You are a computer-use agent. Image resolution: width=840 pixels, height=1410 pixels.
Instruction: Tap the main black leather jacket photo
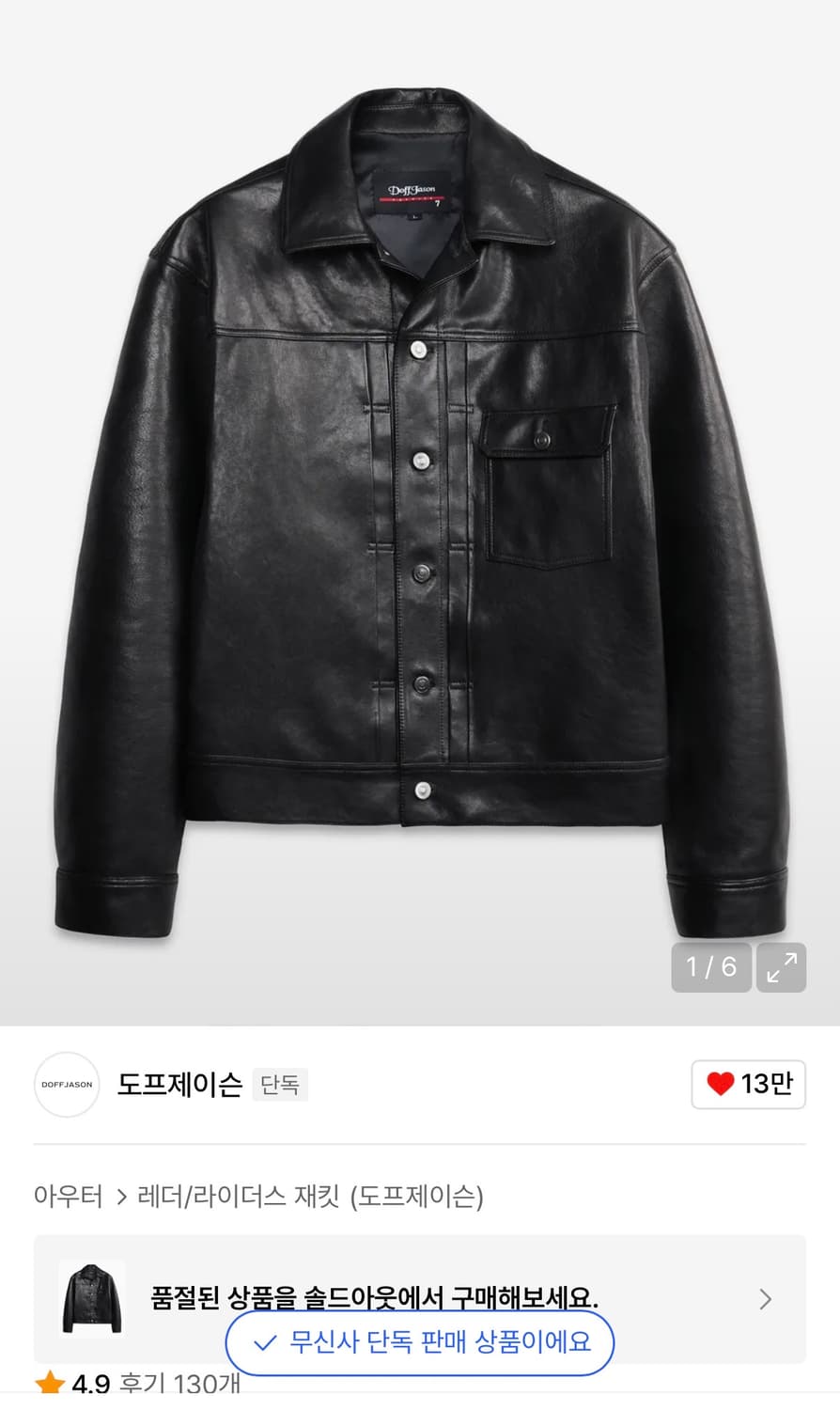click(420, 489)
